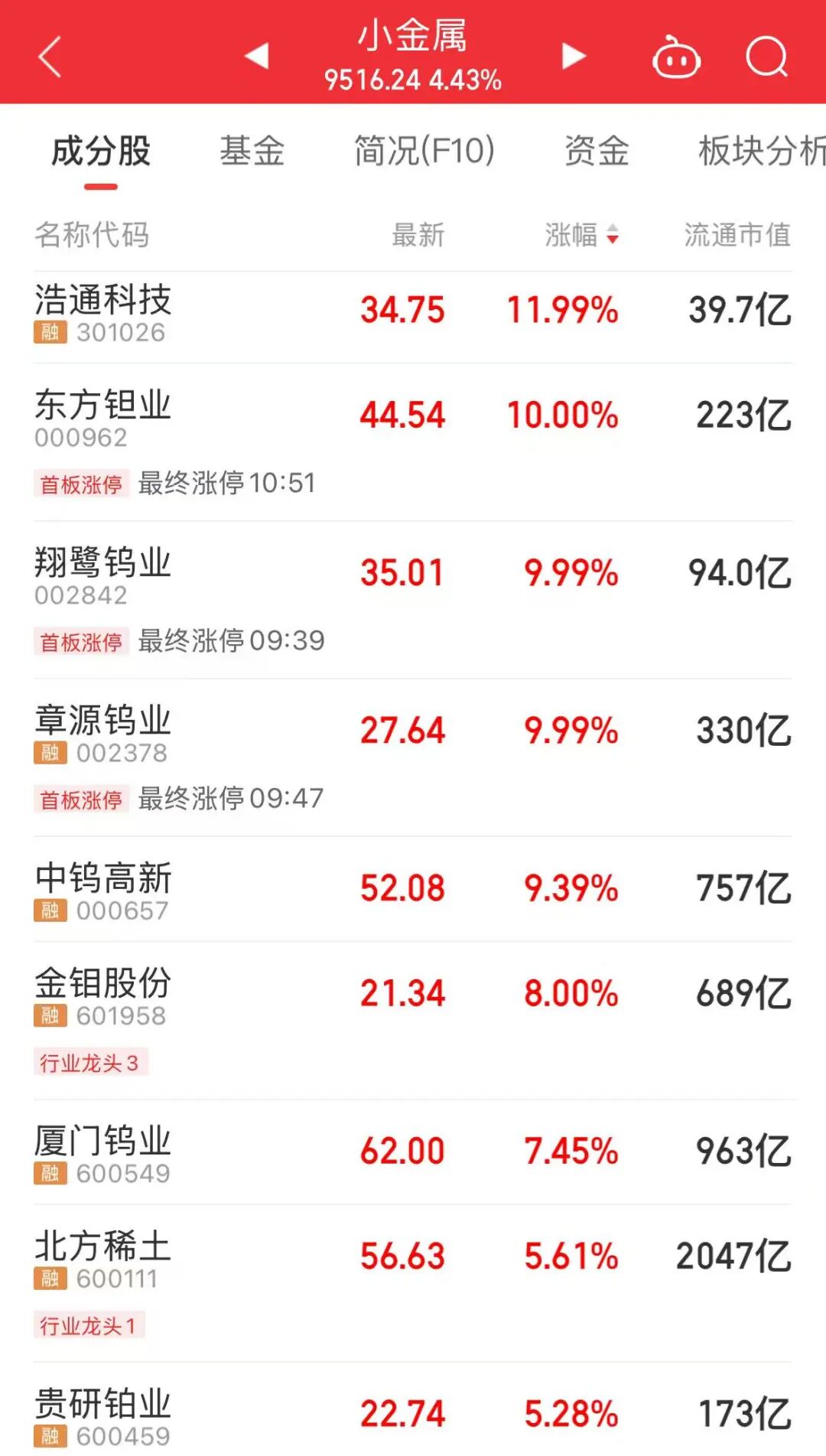Open the robot assistant icon
Screen dimensions: 826x1456
(x=676, y=57)
